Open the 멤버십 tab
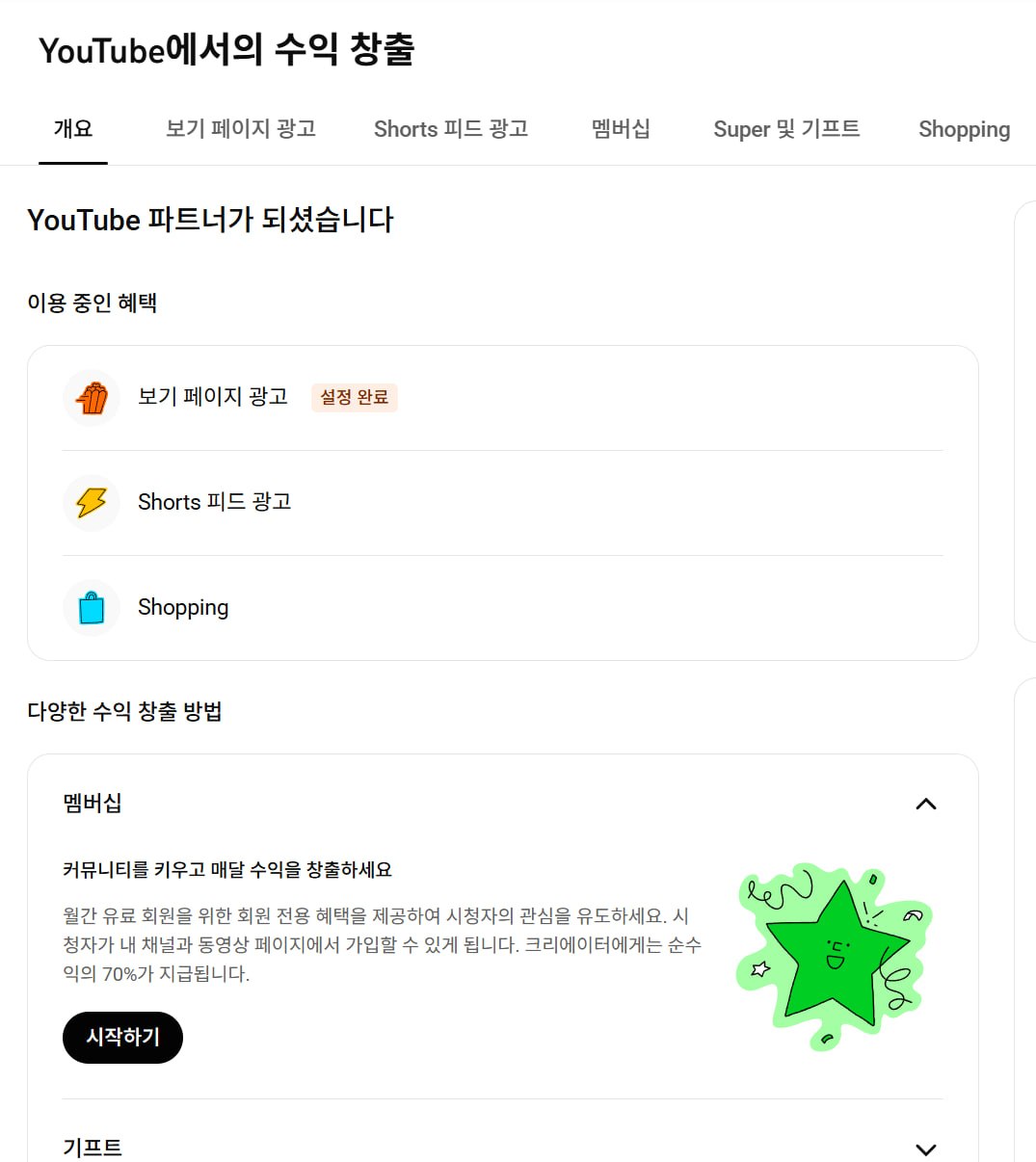The height and width of the screenshot is (1162, 1036). click(x=621, y=129)
